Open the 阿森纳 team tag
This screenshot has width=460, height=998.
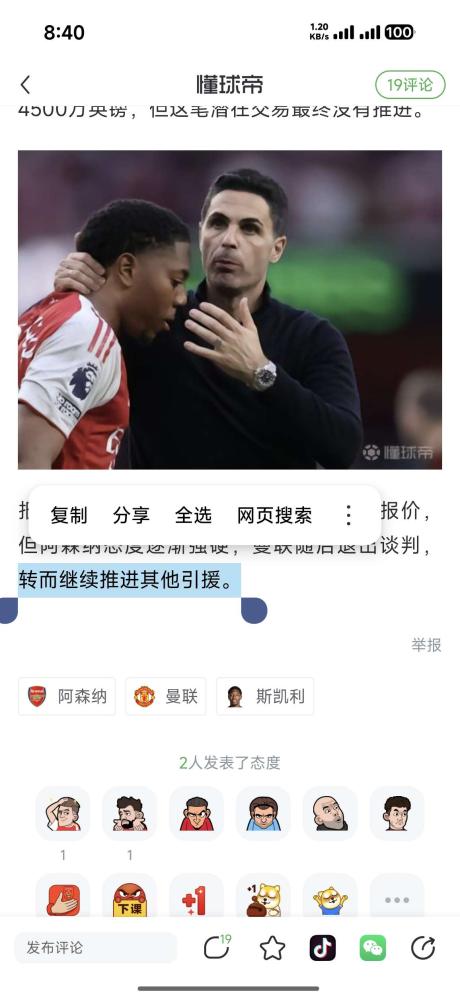click(67, 696)
